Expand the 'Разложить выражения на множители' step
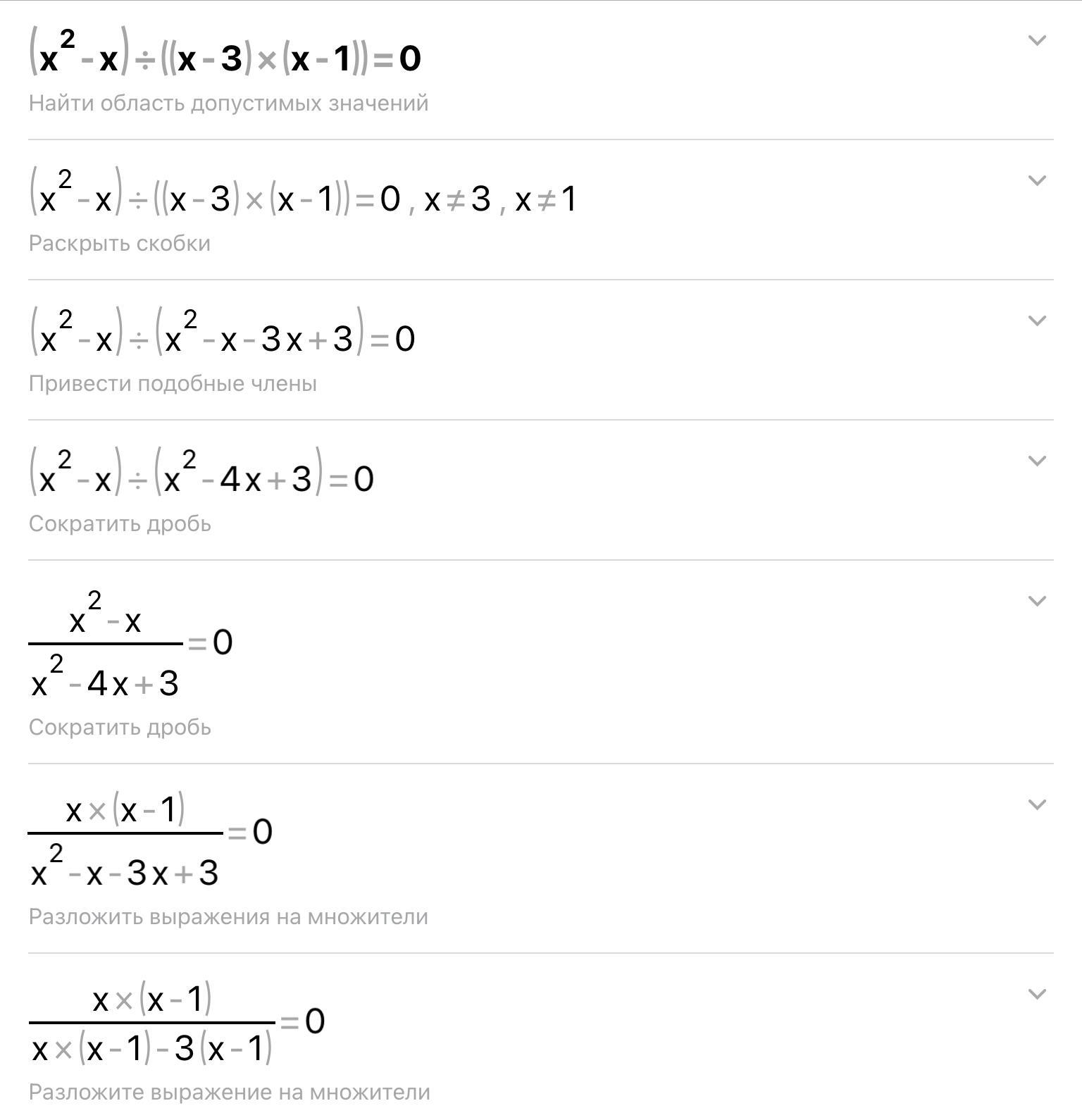The image size is (1082, 1120). (x=1036, y=804)
